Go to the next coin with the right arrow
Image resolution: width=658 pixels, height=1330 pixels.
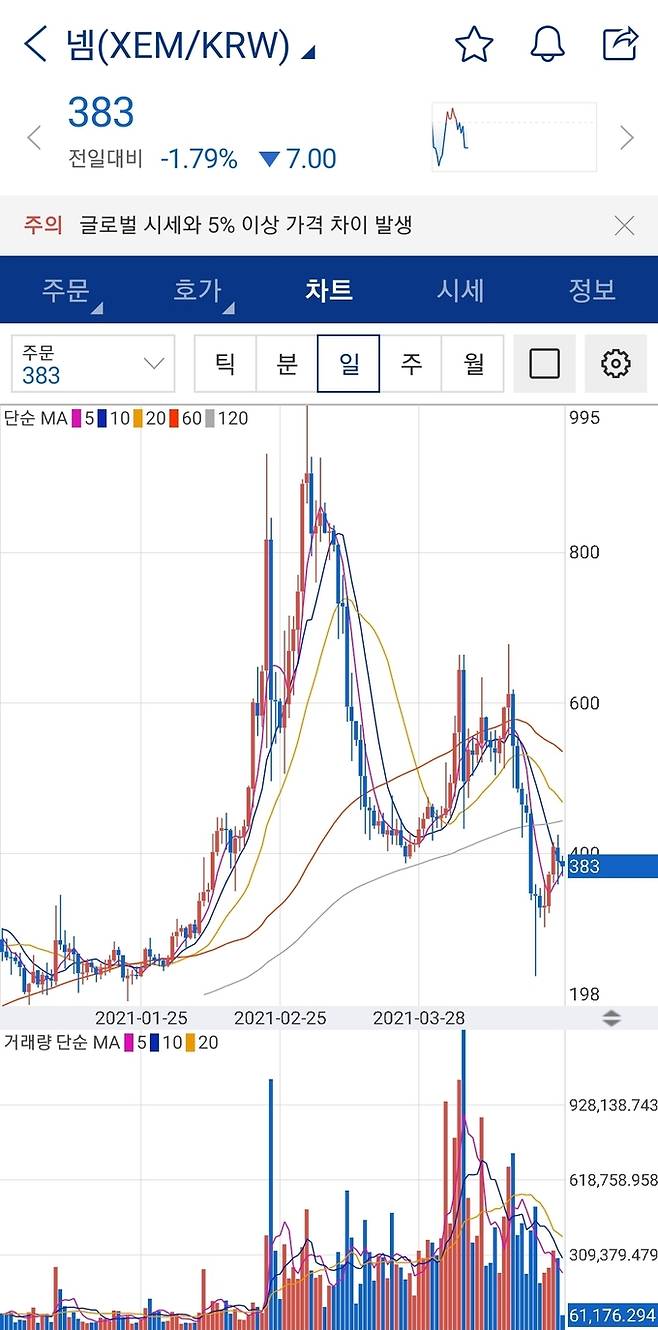pyautogui.click(x=627, y=137)
